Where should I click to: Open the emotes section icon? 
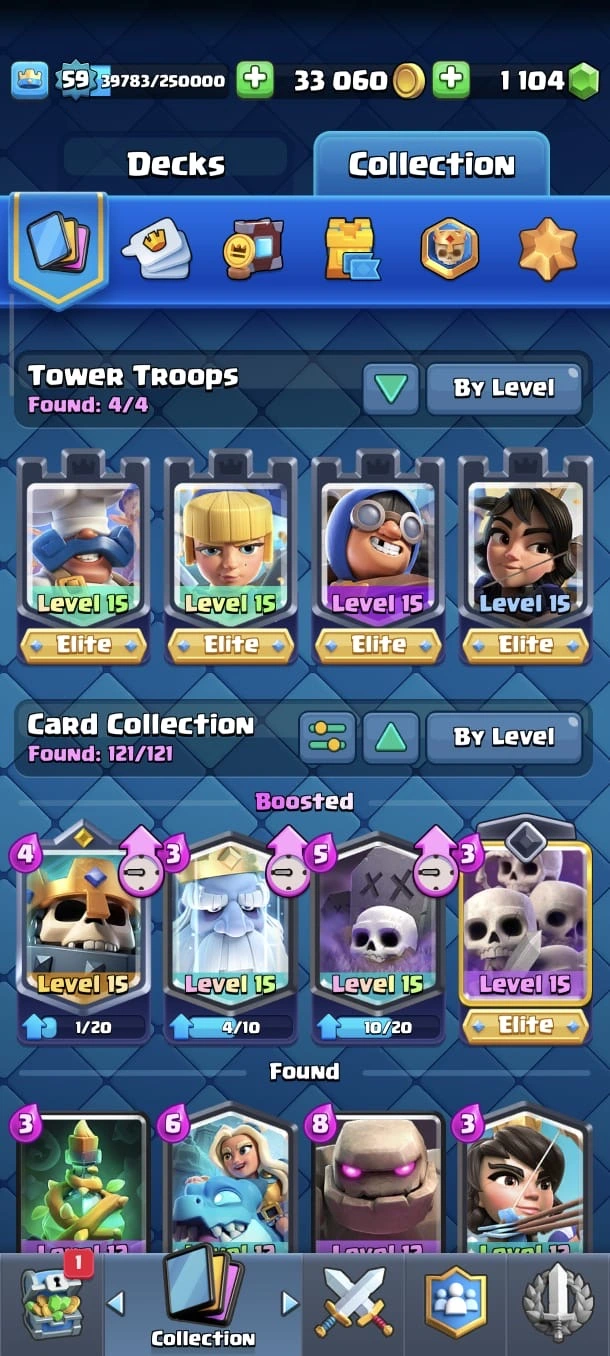pos(157,248)
